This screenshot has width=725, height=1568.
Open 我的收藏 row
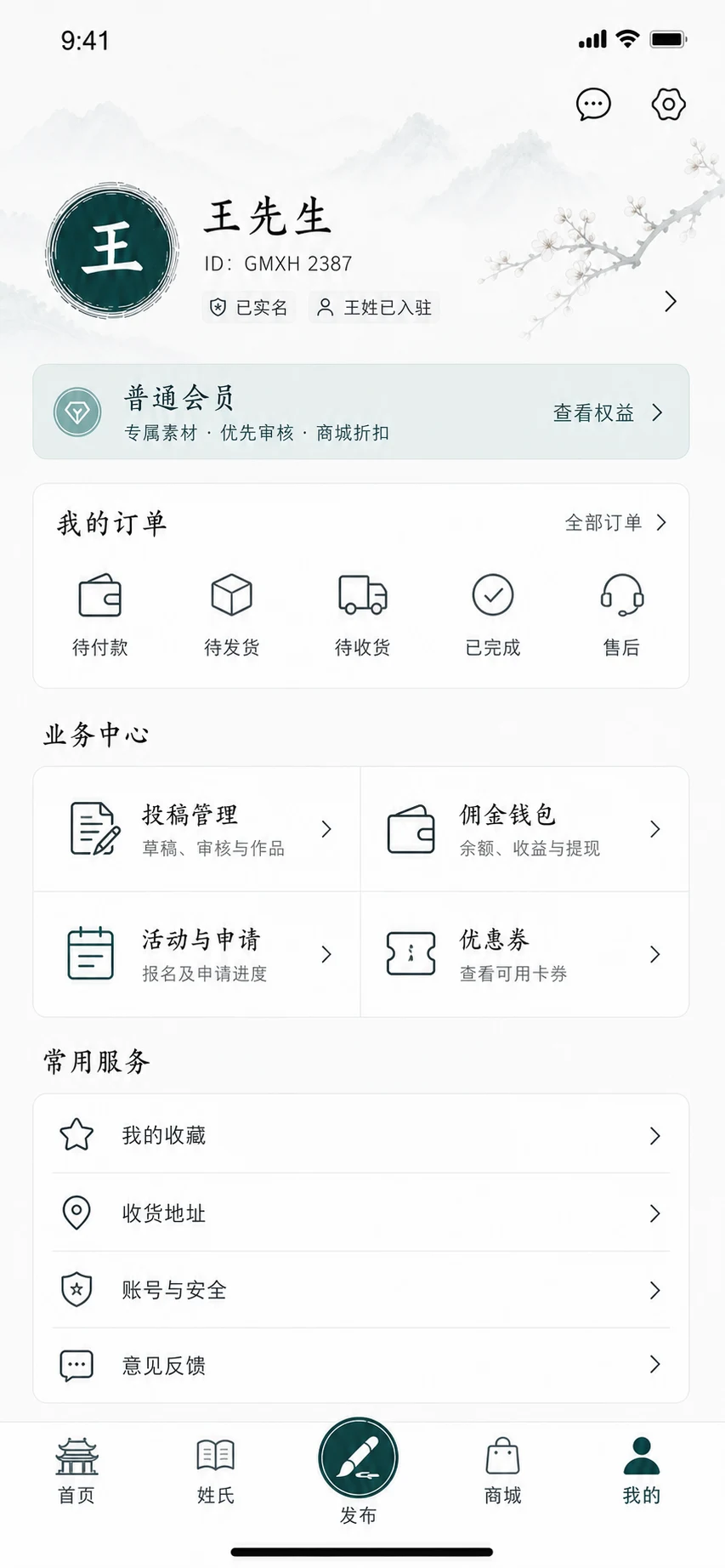(361, 1134)
